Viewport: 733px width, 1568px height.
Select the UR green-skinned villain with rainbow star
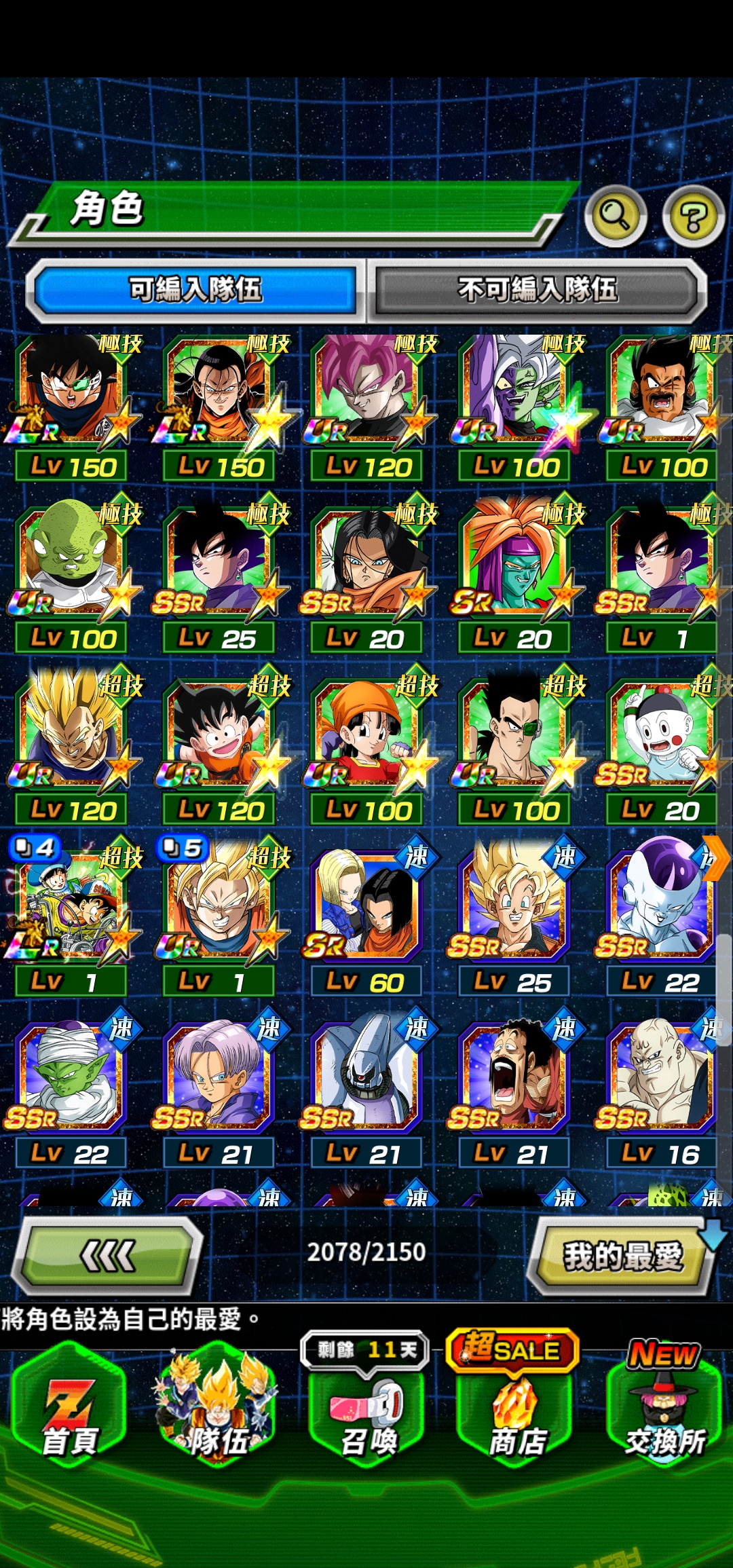[514, 392]
